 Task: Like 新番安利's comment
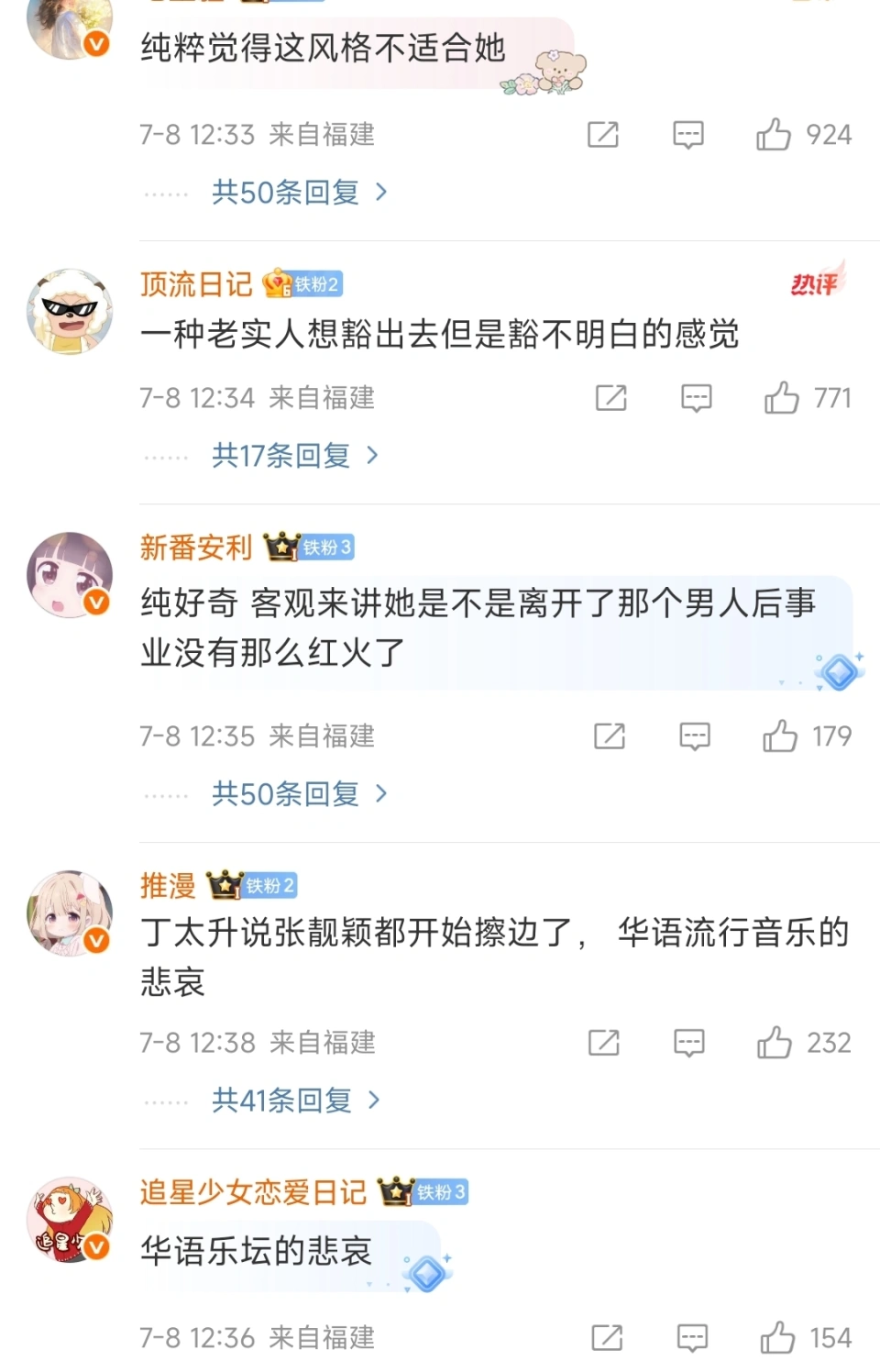pyautogui.click(x=779, y=736)
